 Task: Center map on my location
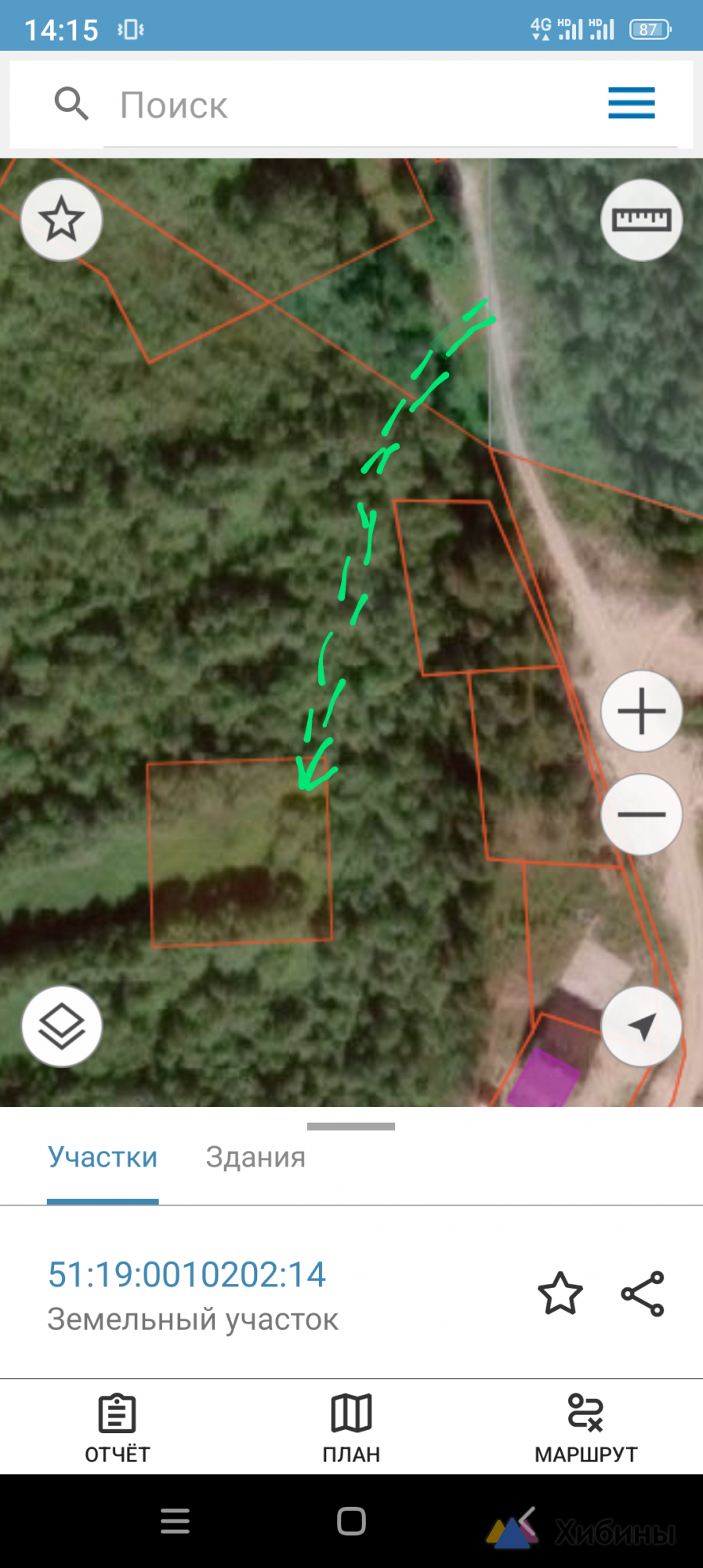[x=641, y=1026]
